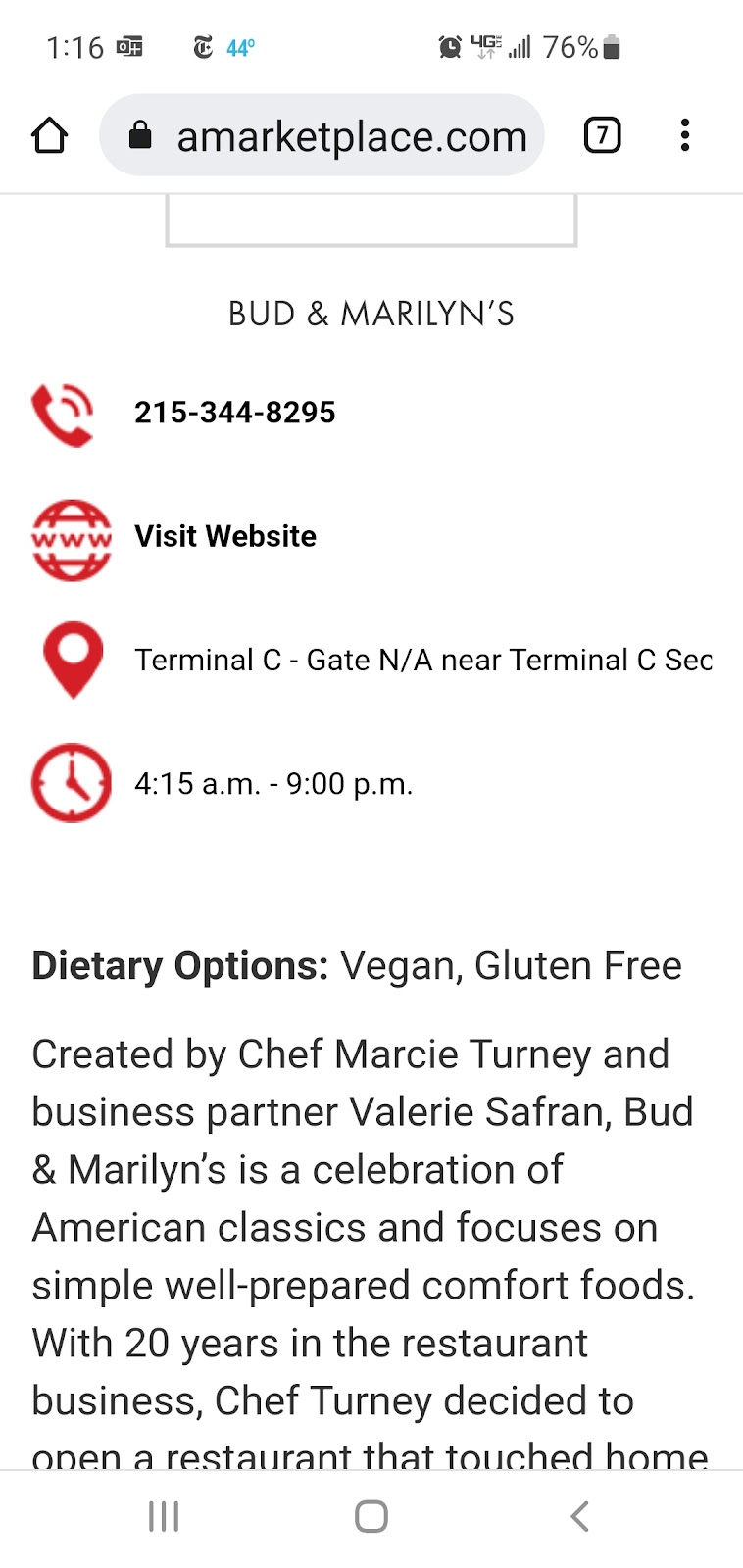
Task: Open the browser tab switcher showing 7 tabs
Action: [x=603, y=135]
